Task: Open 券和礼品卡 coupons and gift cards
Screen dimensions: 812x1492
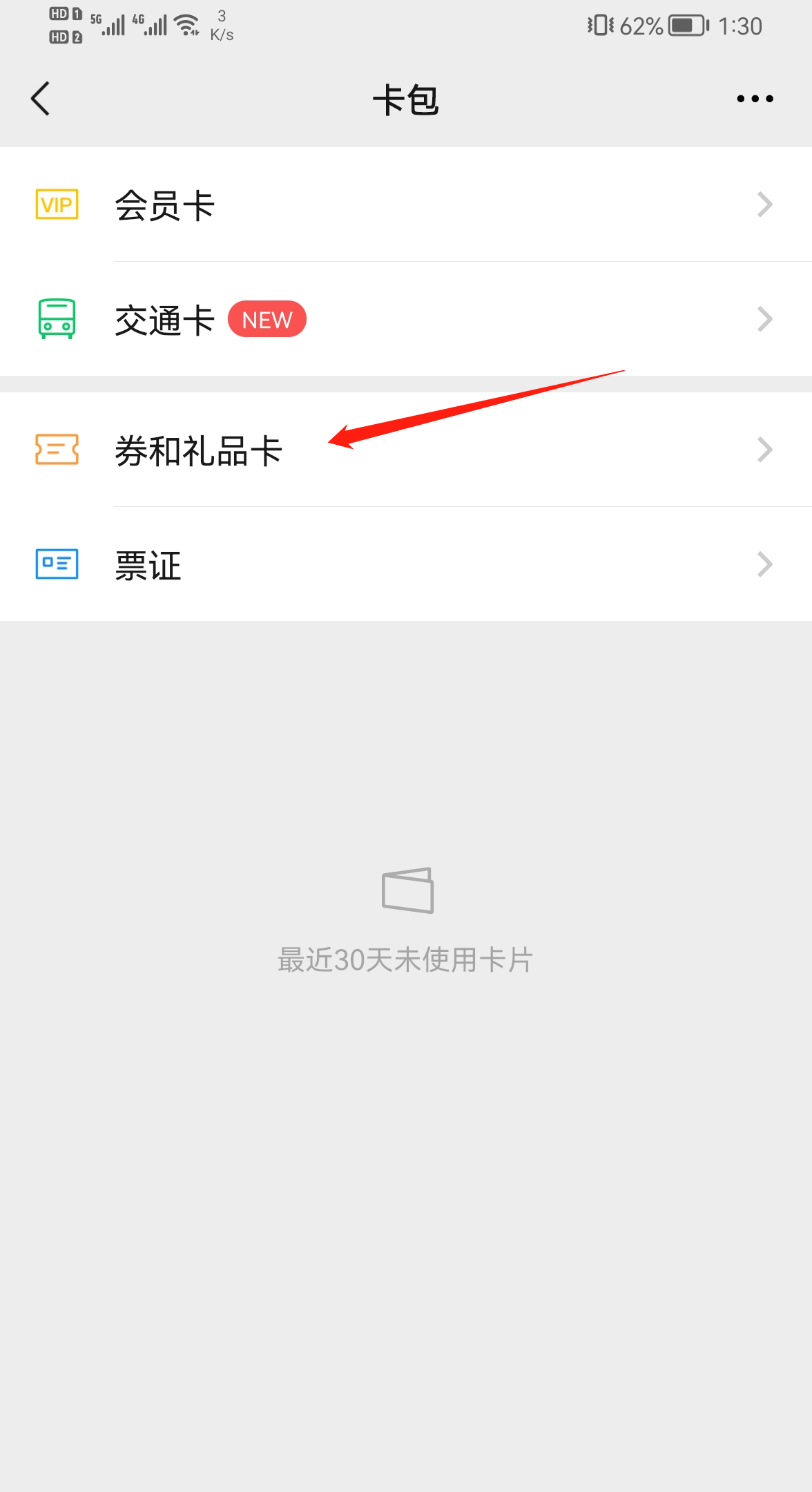Action: coord(406,450)
